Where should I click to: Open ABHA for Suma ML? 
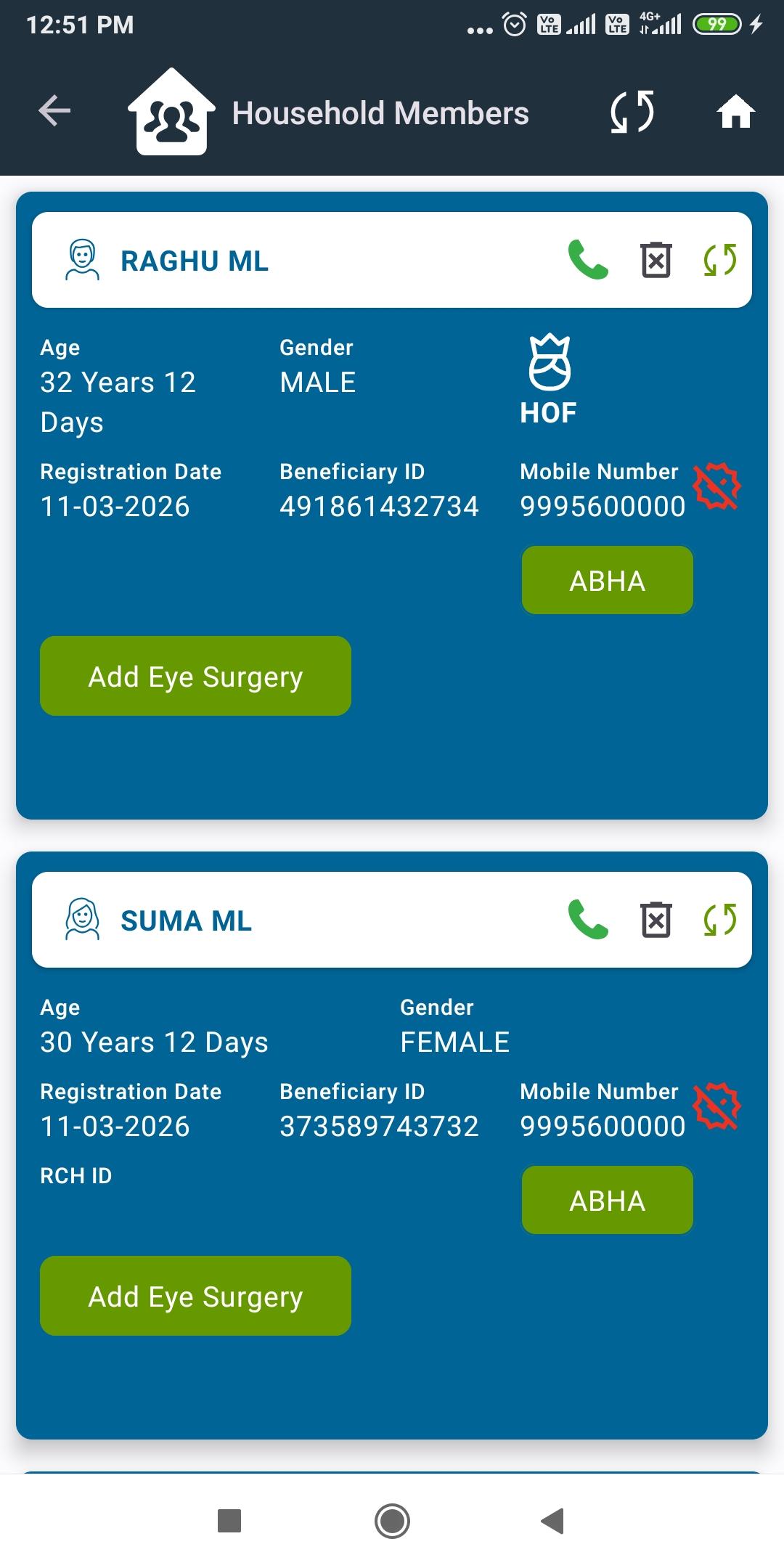608,1201
